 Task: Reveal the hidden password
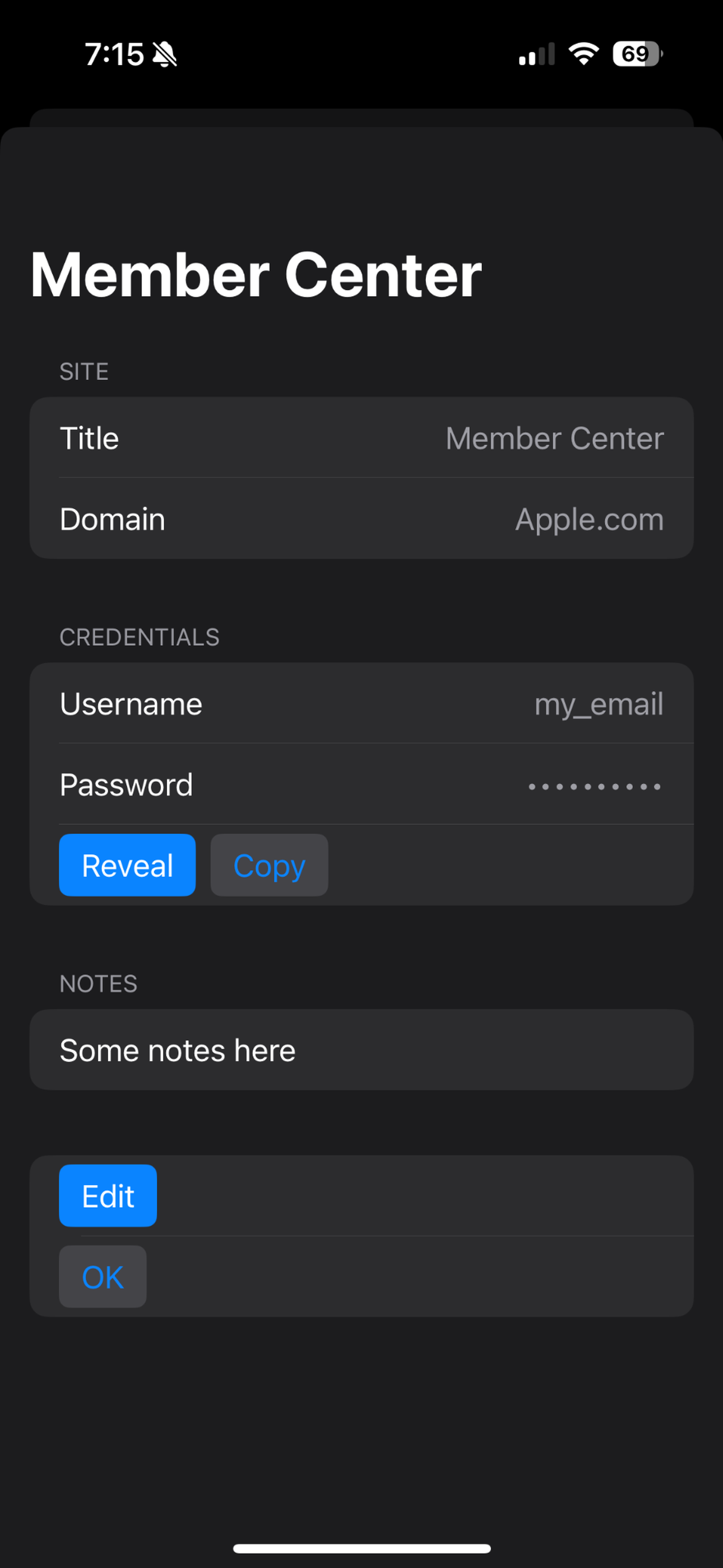pyautogui.click(x=127, y=865)
